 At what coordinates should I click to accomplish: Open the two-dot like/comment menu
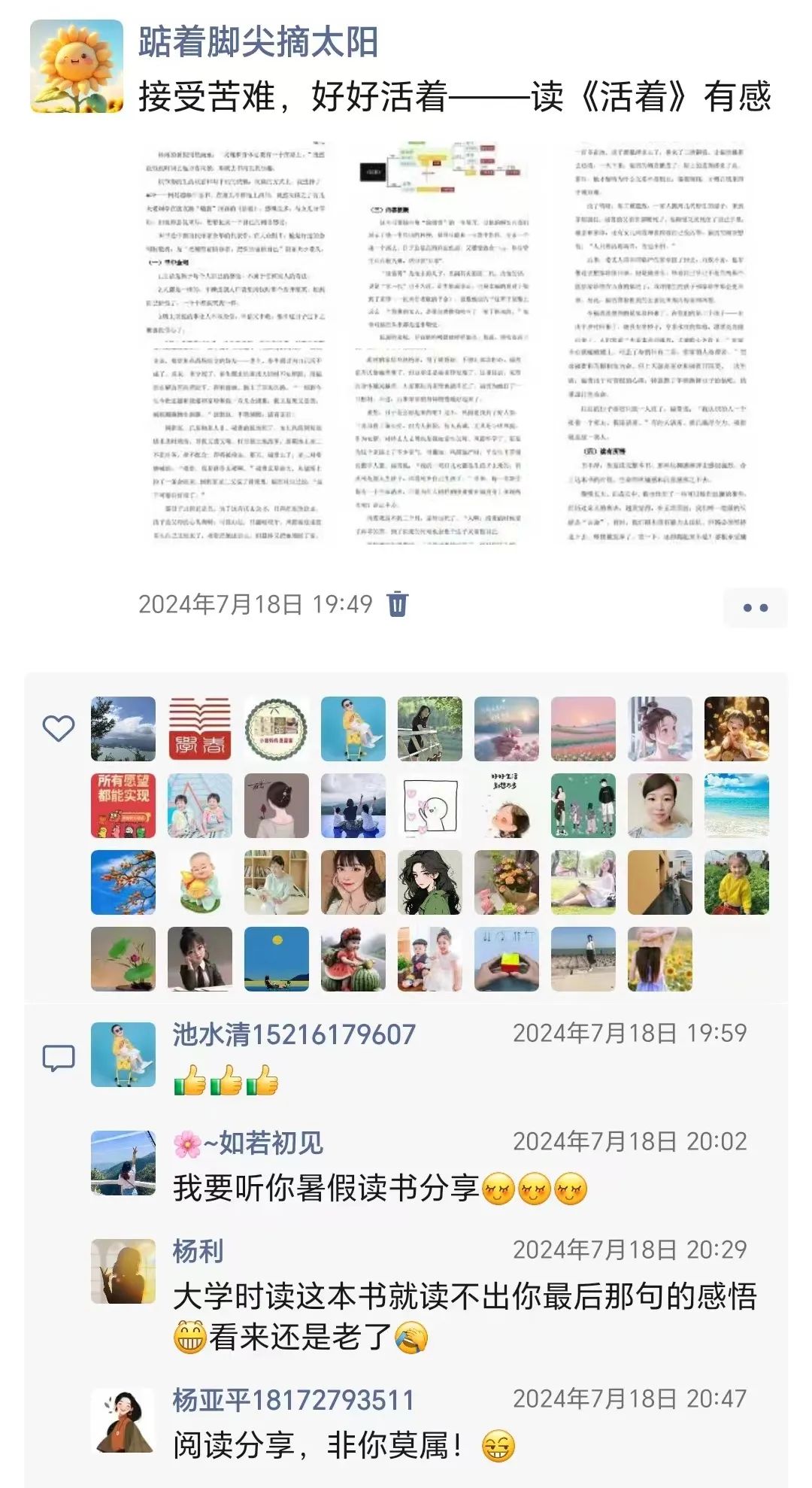754,607
